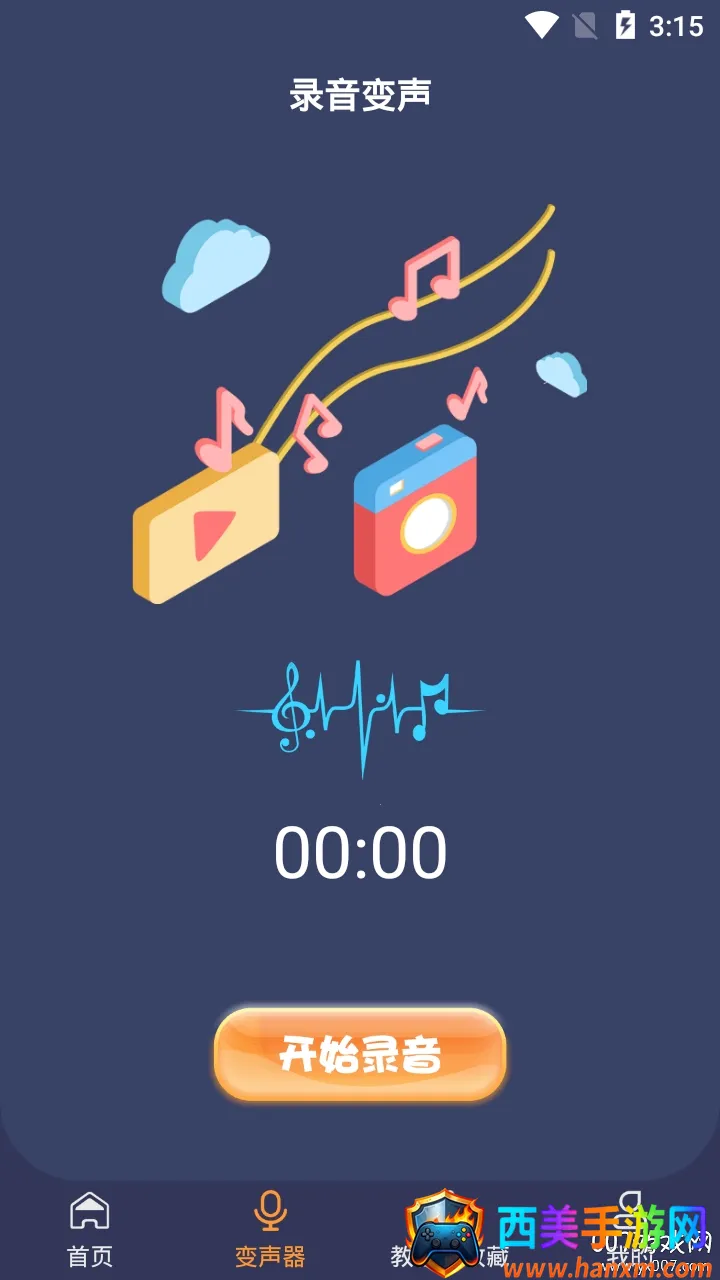720x1280 pixels.
Task: Open the 变声器 tab
Action: pyautogui.click(x=268, y=1230)
